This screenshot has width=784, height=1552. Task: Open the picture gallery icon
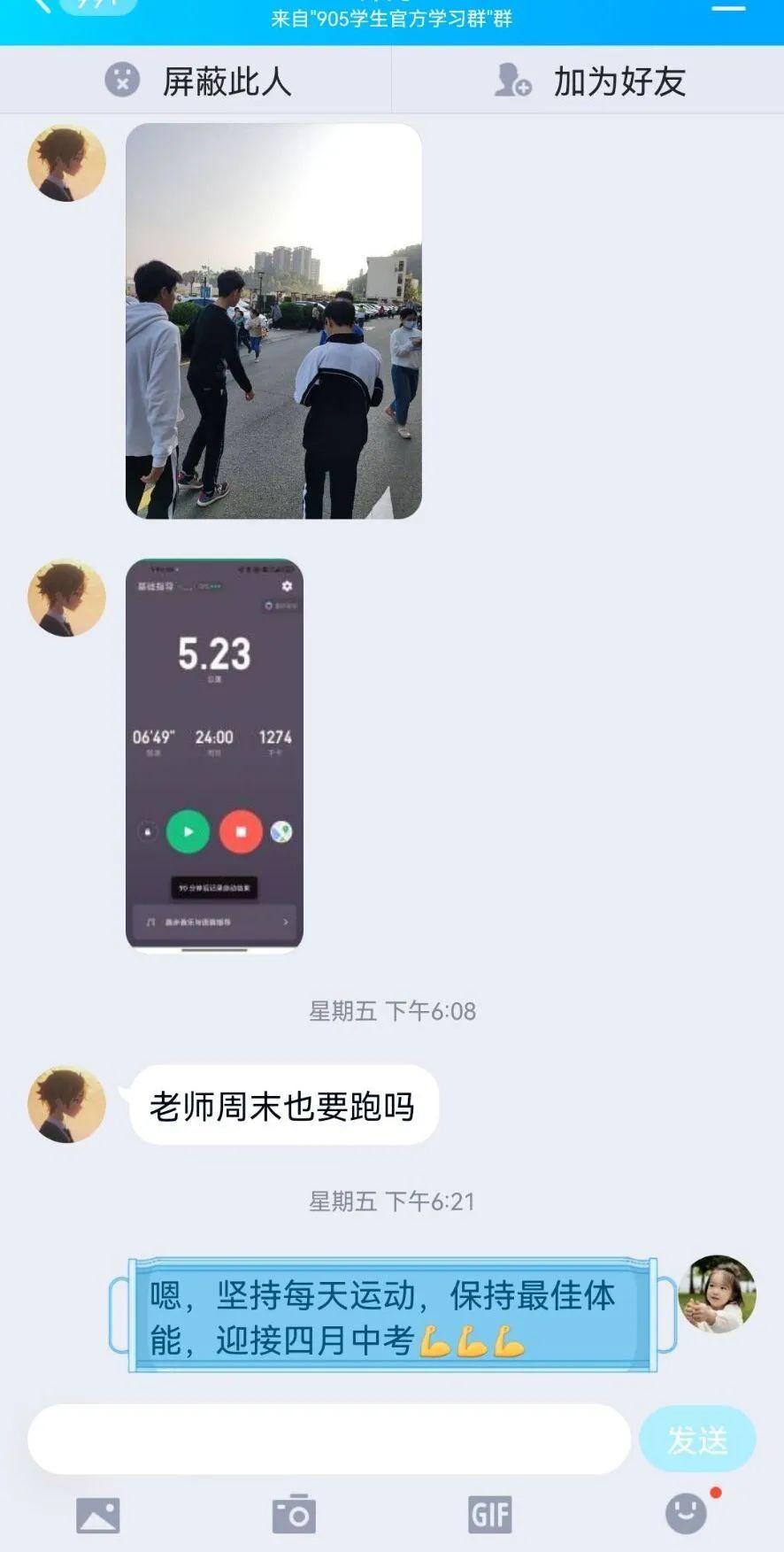pyautogui.click(x=98, y=1515)
